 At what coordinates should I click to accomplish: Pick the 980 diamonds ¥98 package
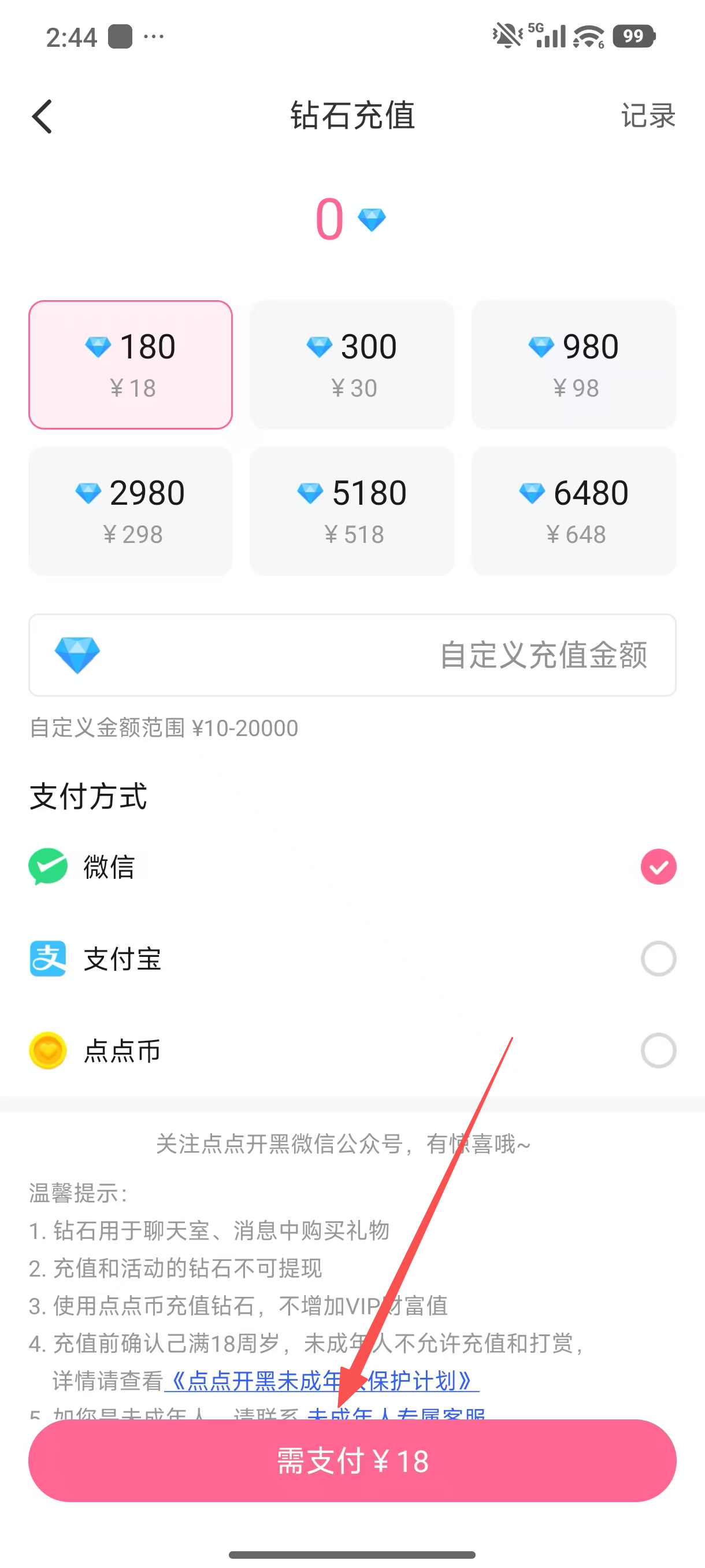pyautogui.click(x=574, y=365)
